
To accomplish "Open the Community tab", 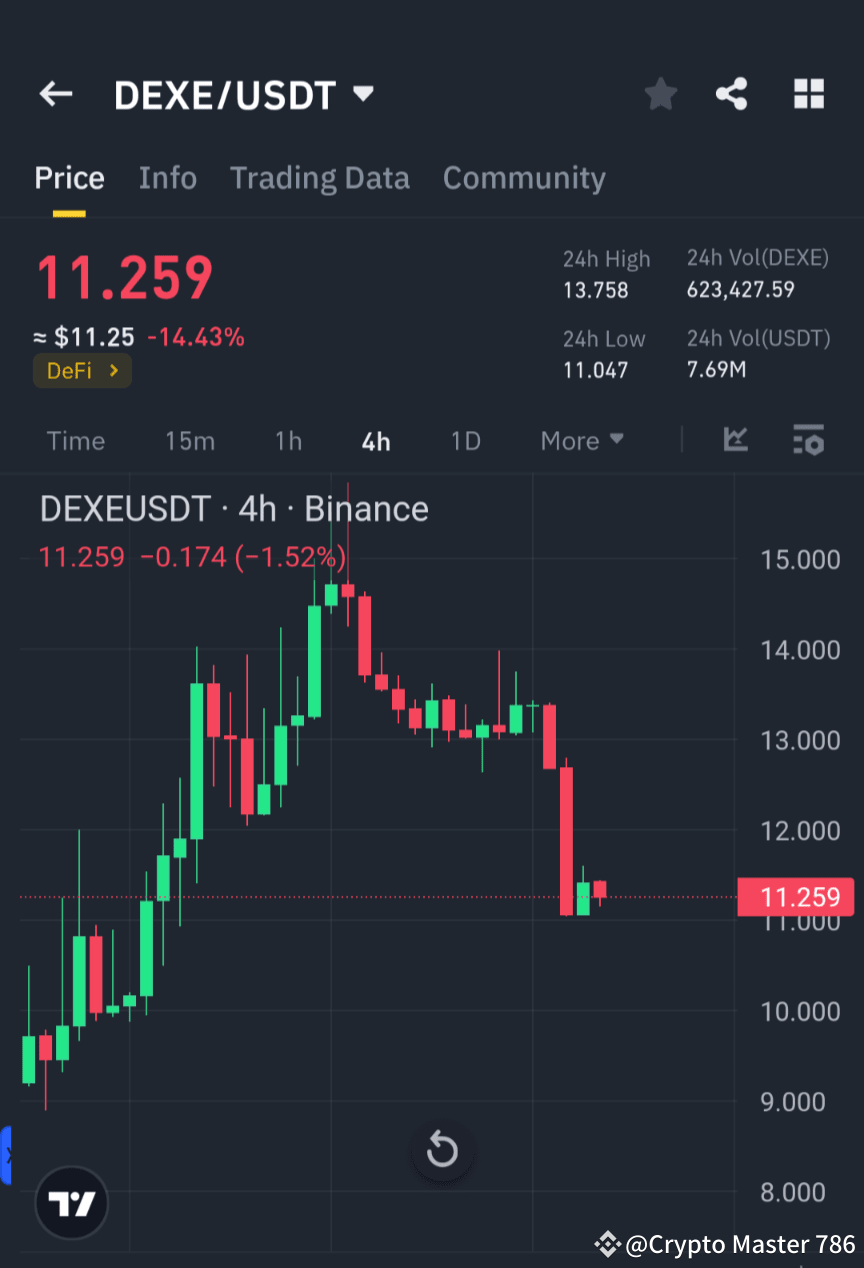I will tap(524, 177).
